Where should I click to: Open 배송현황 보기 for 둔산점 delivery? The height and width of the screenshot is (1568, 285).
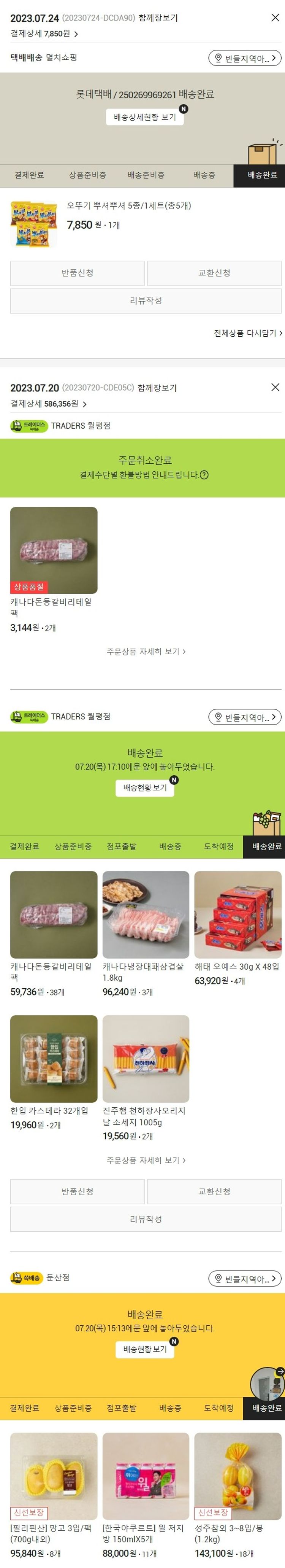(145, 1349)
